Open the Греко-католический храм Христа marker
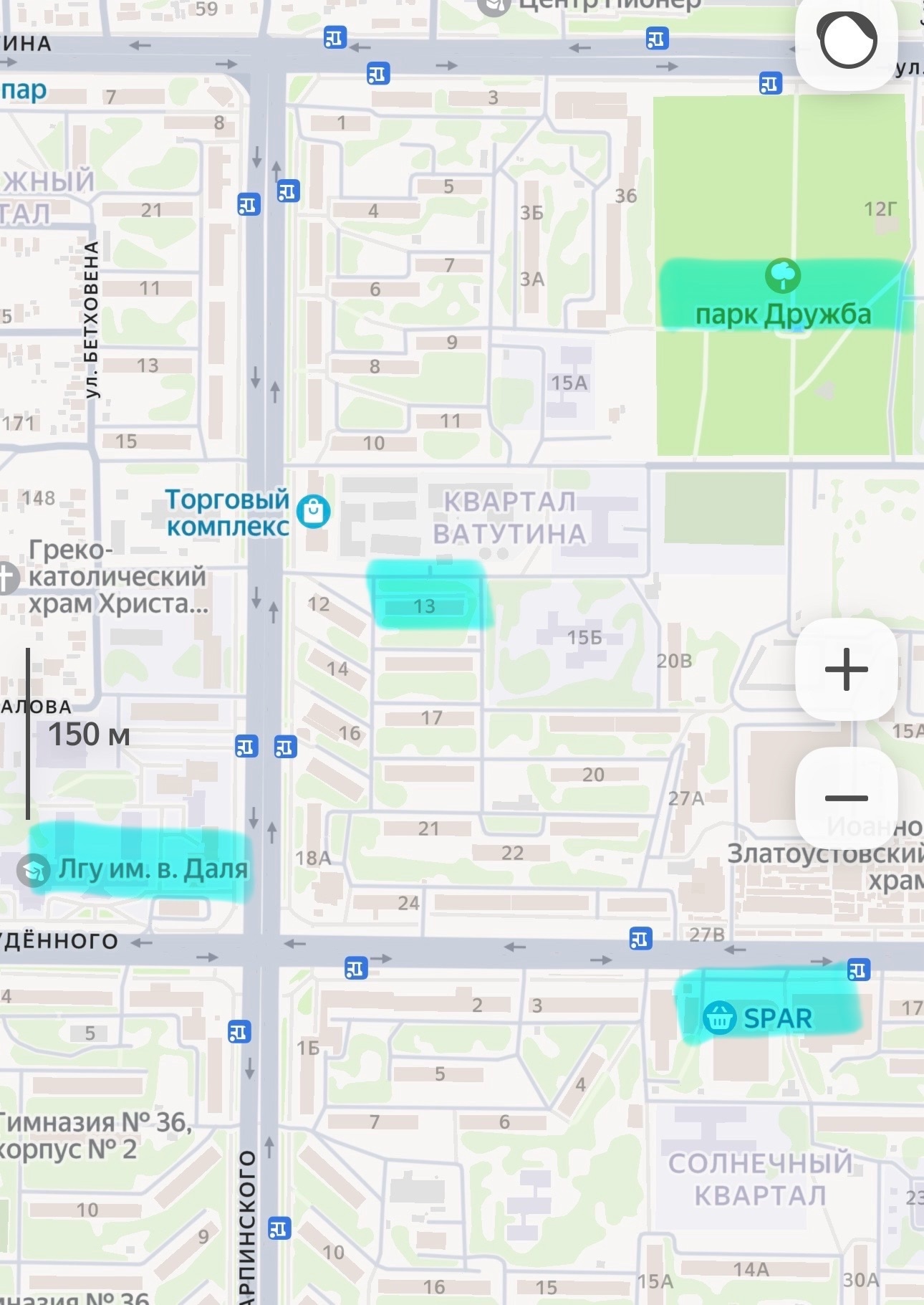Viewport: 924px width, 1305px height. pos(7,578)
